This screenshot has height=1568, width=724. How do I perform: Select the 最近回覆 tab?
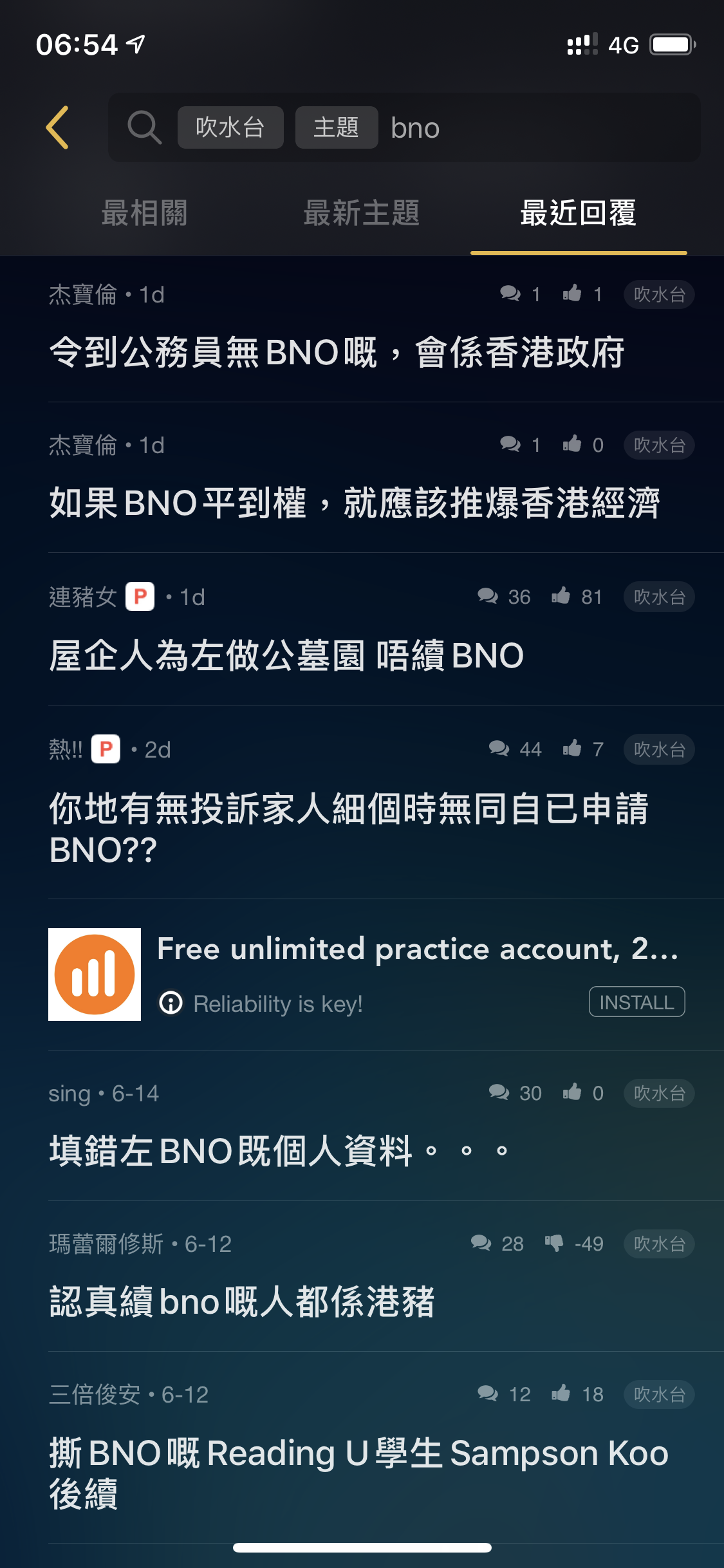click(x=579, y=213)
